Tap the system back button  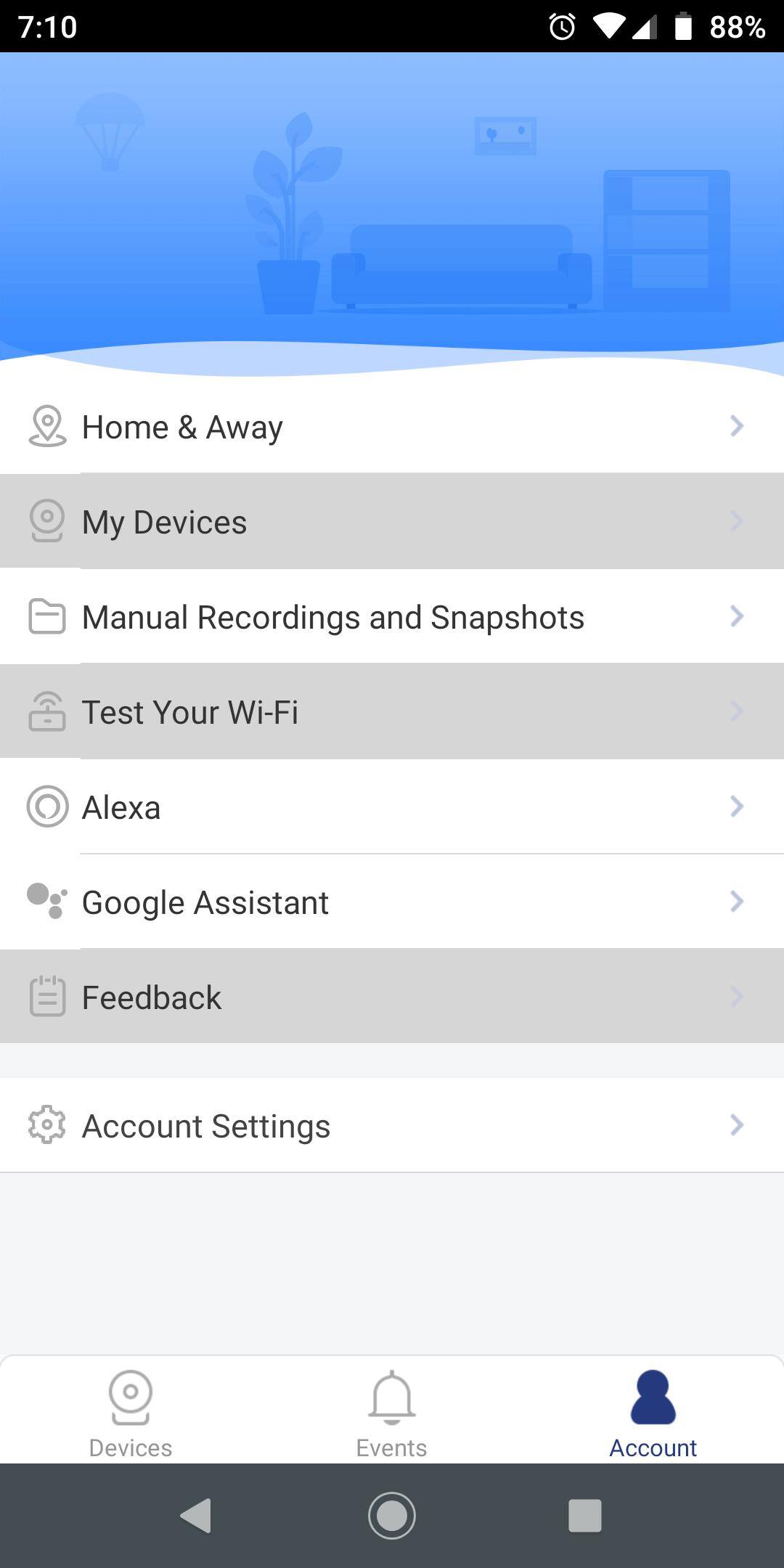[196, 1516]
